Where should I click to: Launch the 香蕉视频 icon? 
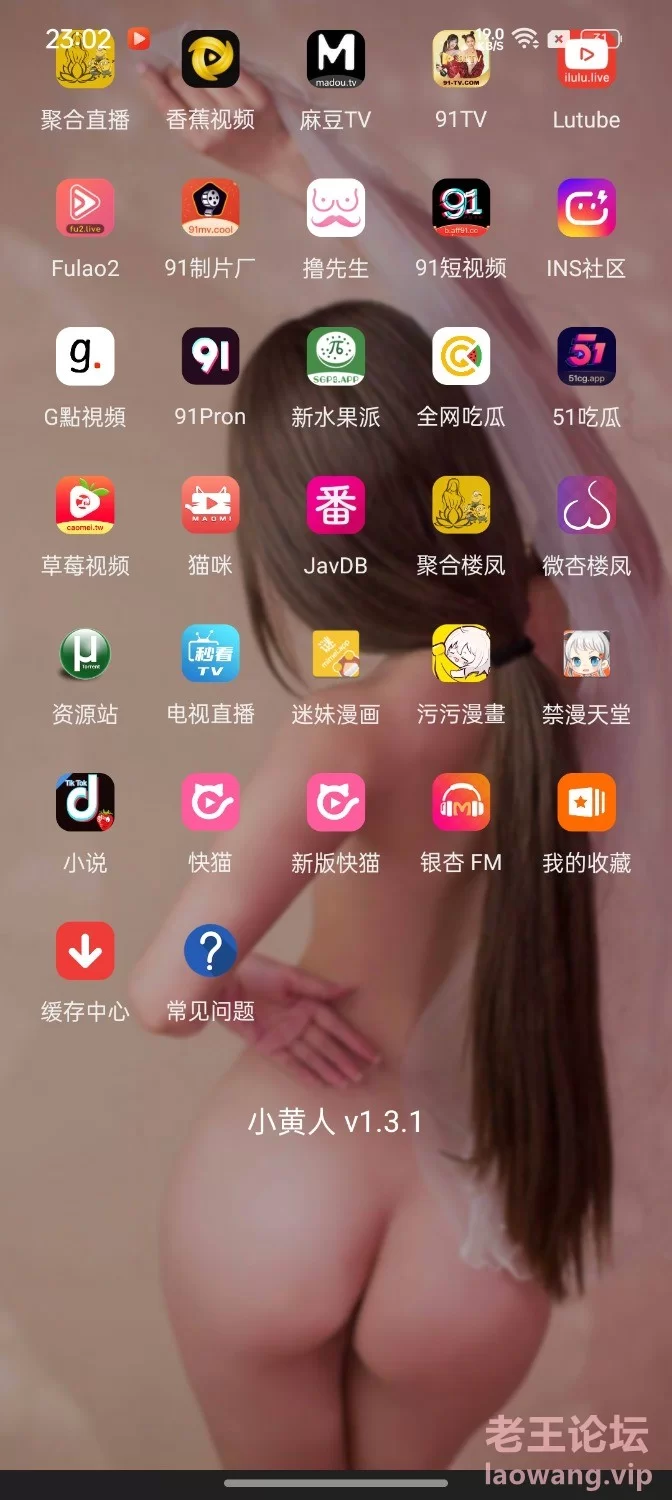click(x=210, y=59)
